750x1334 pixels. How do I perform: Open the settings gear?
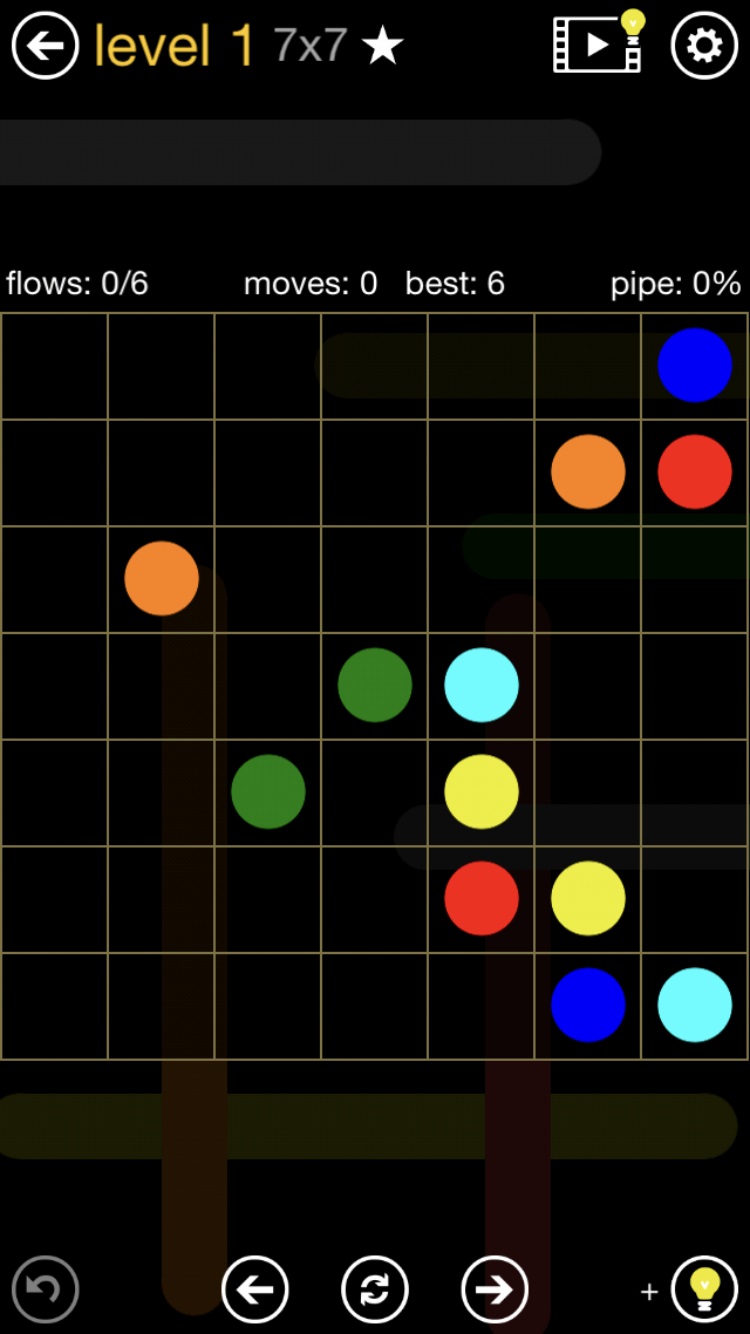point(704,45)
